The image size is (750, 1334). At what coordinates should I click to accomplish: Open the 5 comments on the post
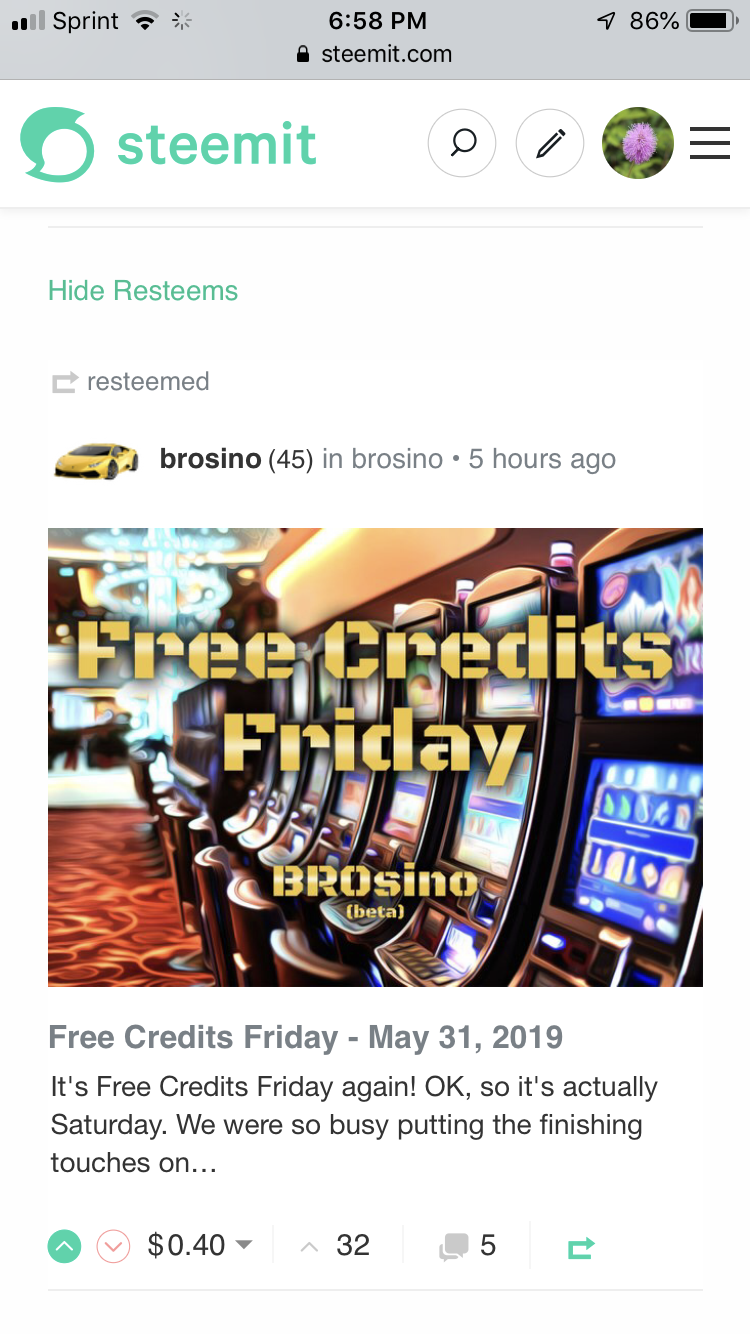pos(467,1245)
